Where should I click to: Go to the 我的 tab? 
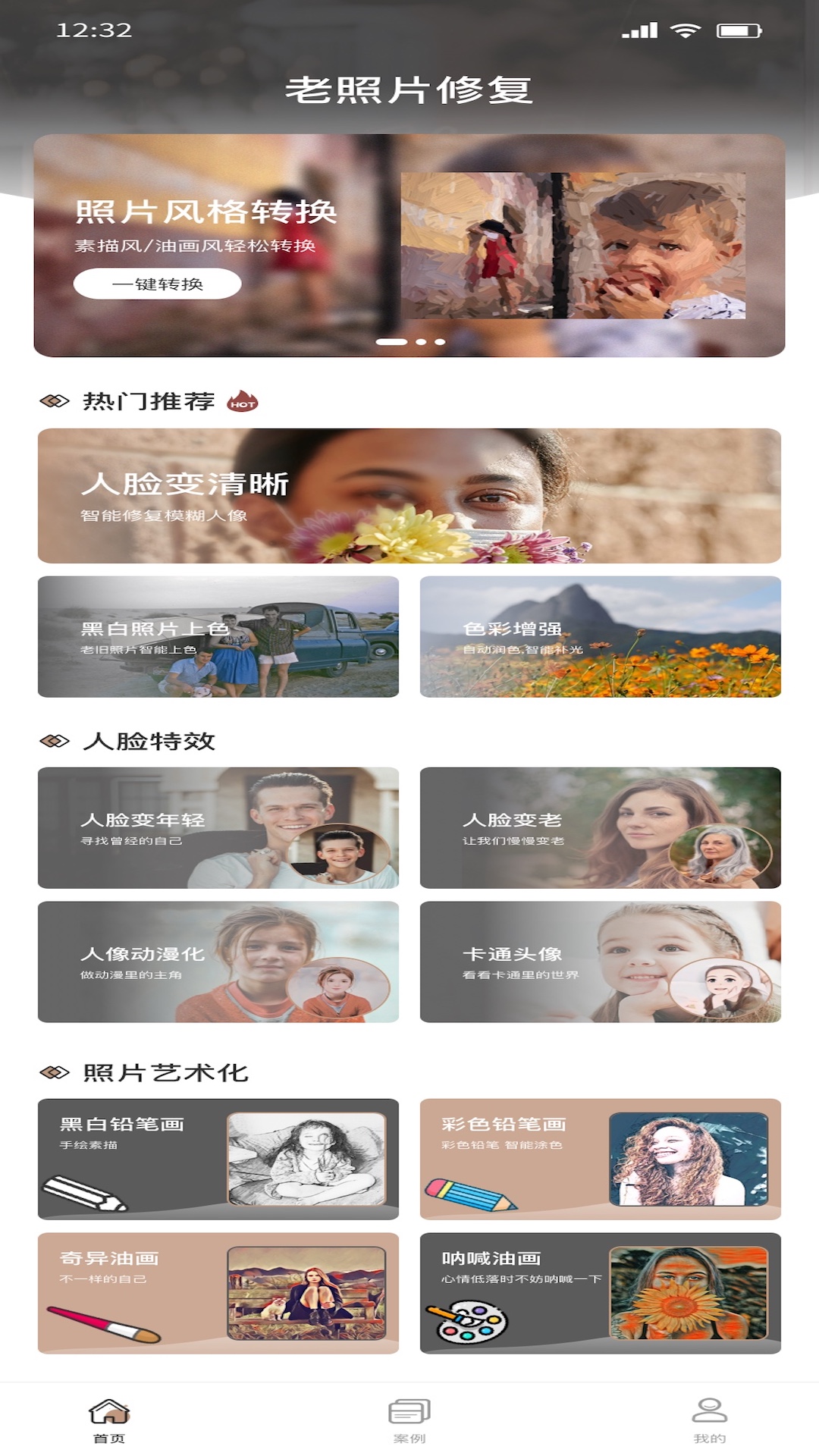pos(709,1420)
